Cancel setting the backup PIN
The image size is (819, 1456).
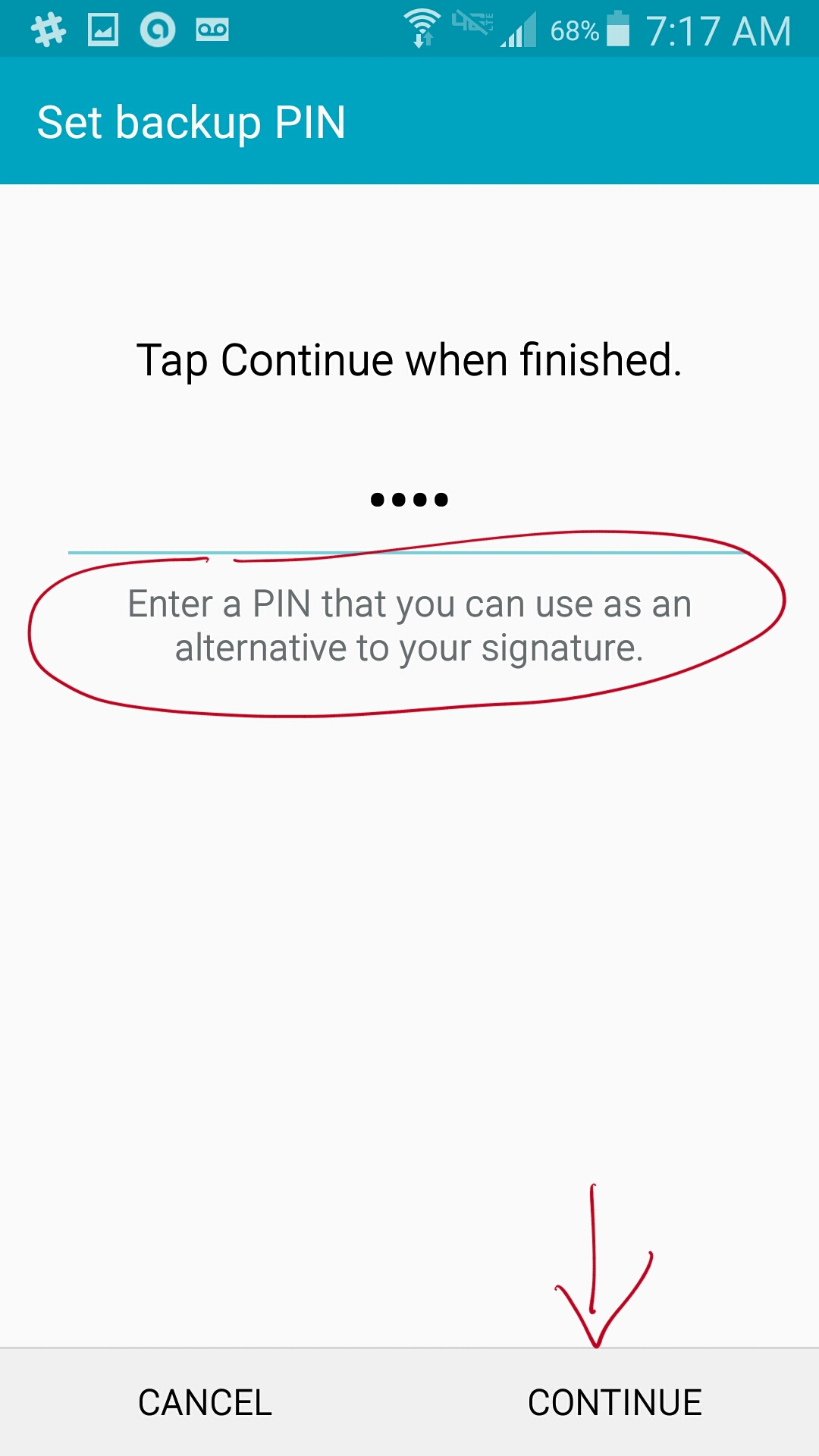click(205, 1403)
